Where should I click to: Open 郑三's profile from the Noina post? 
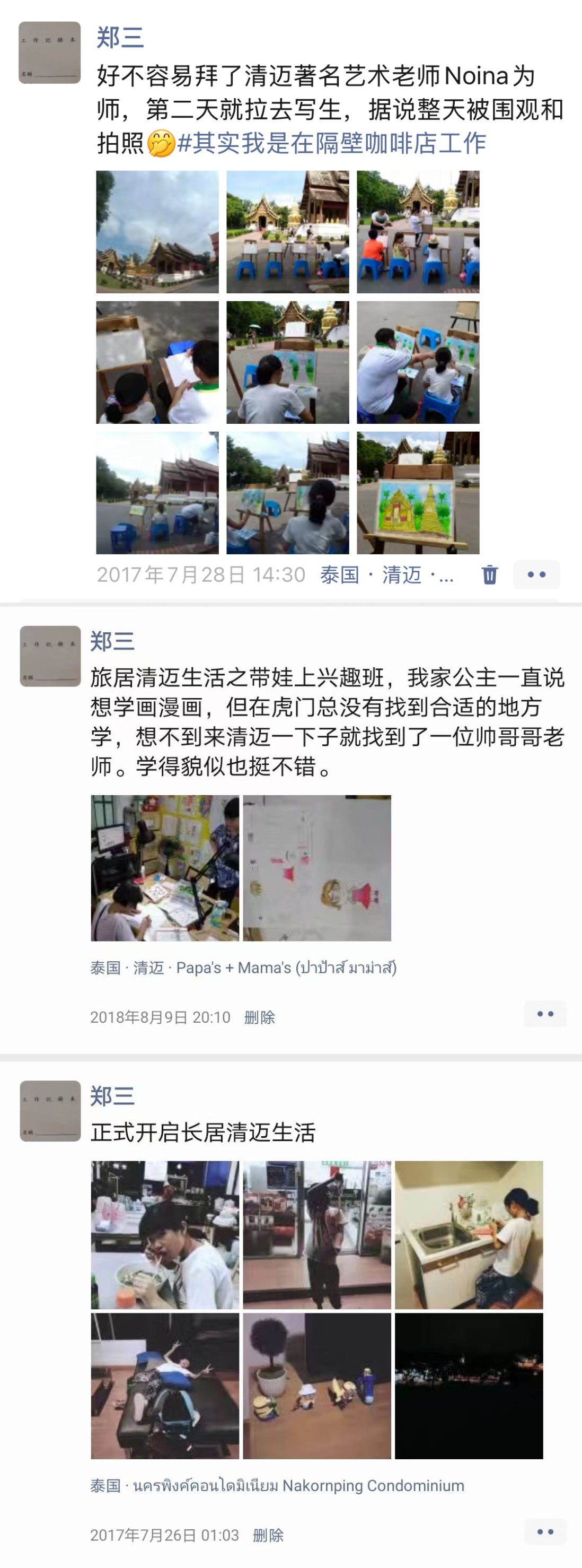120,38
